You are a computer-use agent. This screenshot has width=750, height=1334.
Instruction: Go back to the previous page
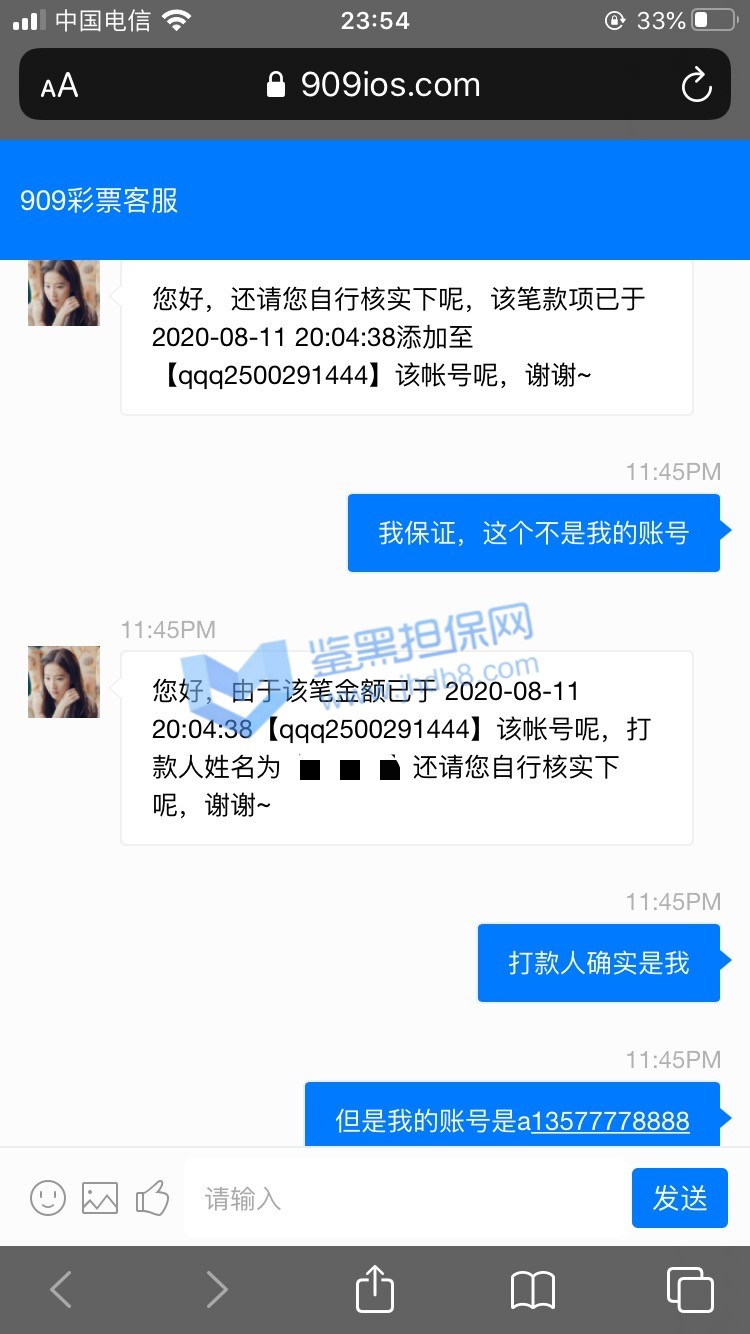(x=61, y=1289)
